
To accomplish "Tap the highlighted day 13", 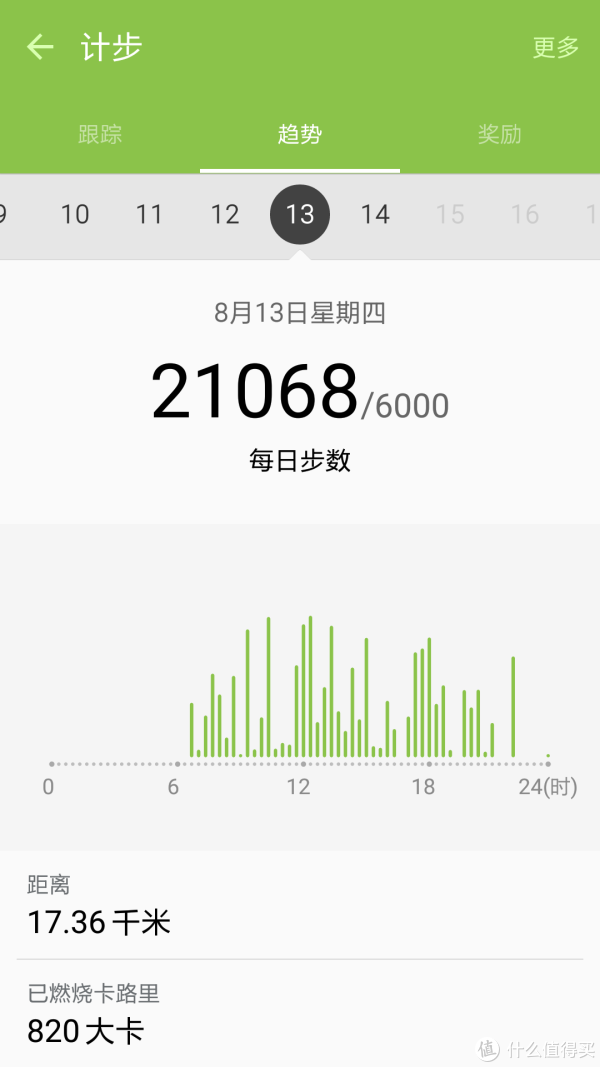I will (x=300, y=215).
